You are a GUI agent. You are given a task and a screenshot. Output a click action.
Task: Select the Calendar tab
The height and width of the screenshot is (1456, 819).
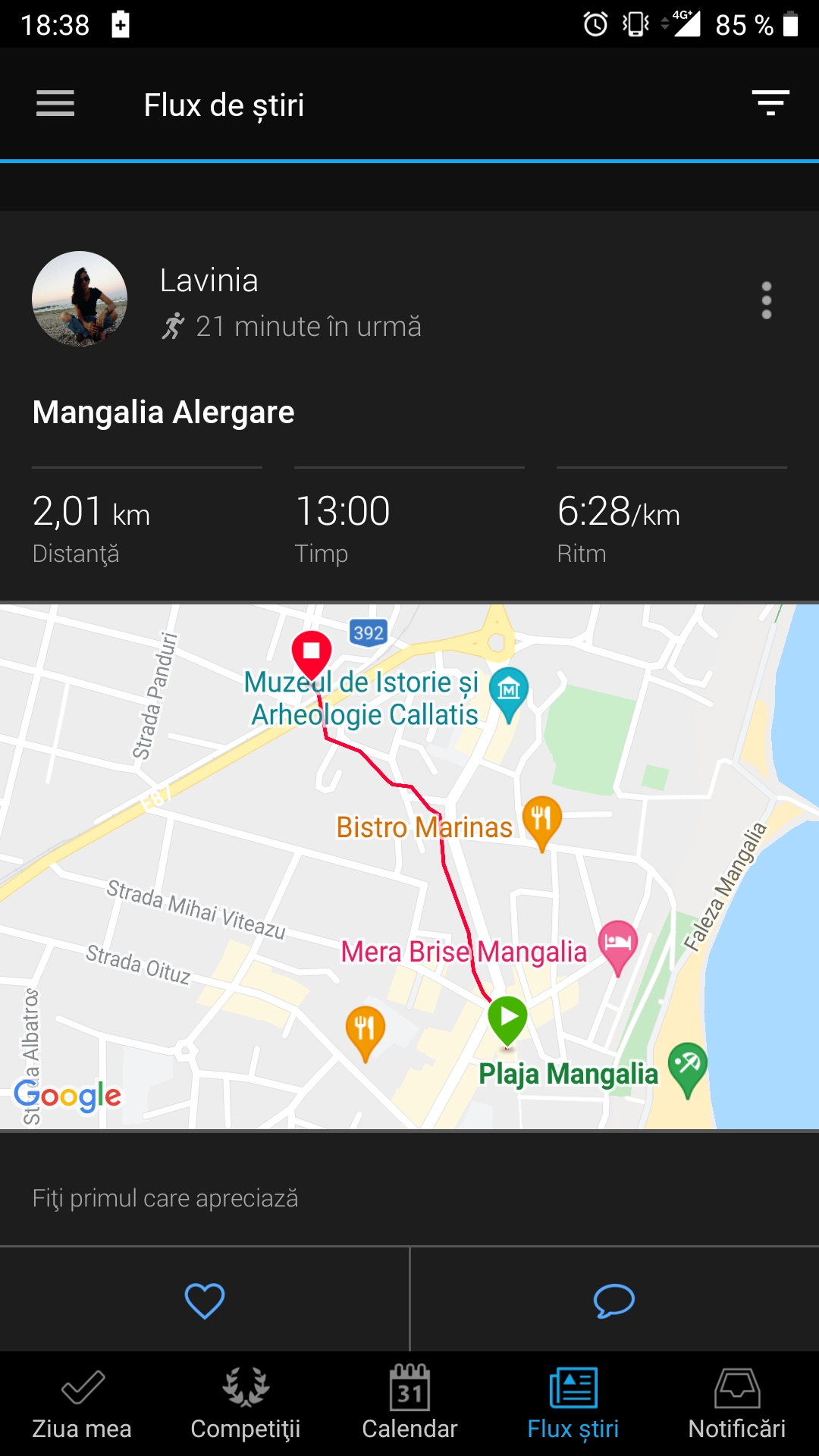(409, 1404)
